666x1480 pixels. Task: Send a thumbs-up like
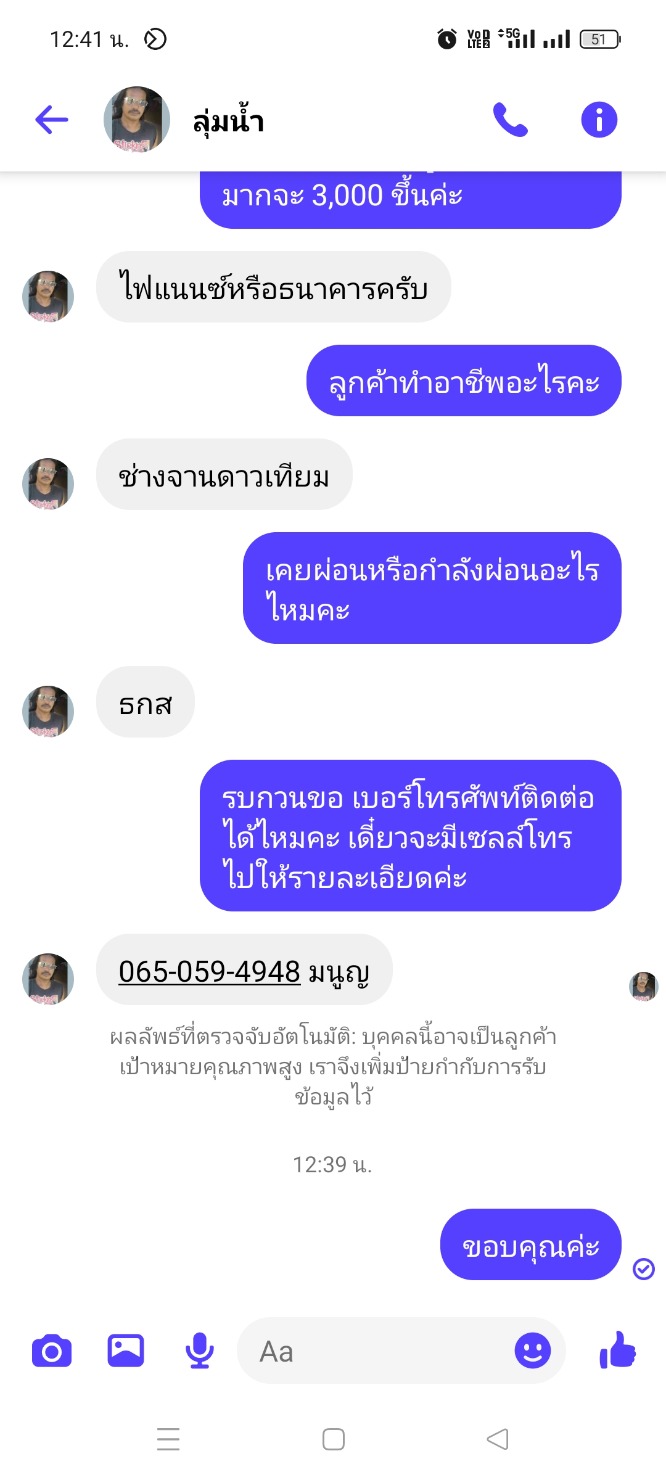click(617, 1352)
